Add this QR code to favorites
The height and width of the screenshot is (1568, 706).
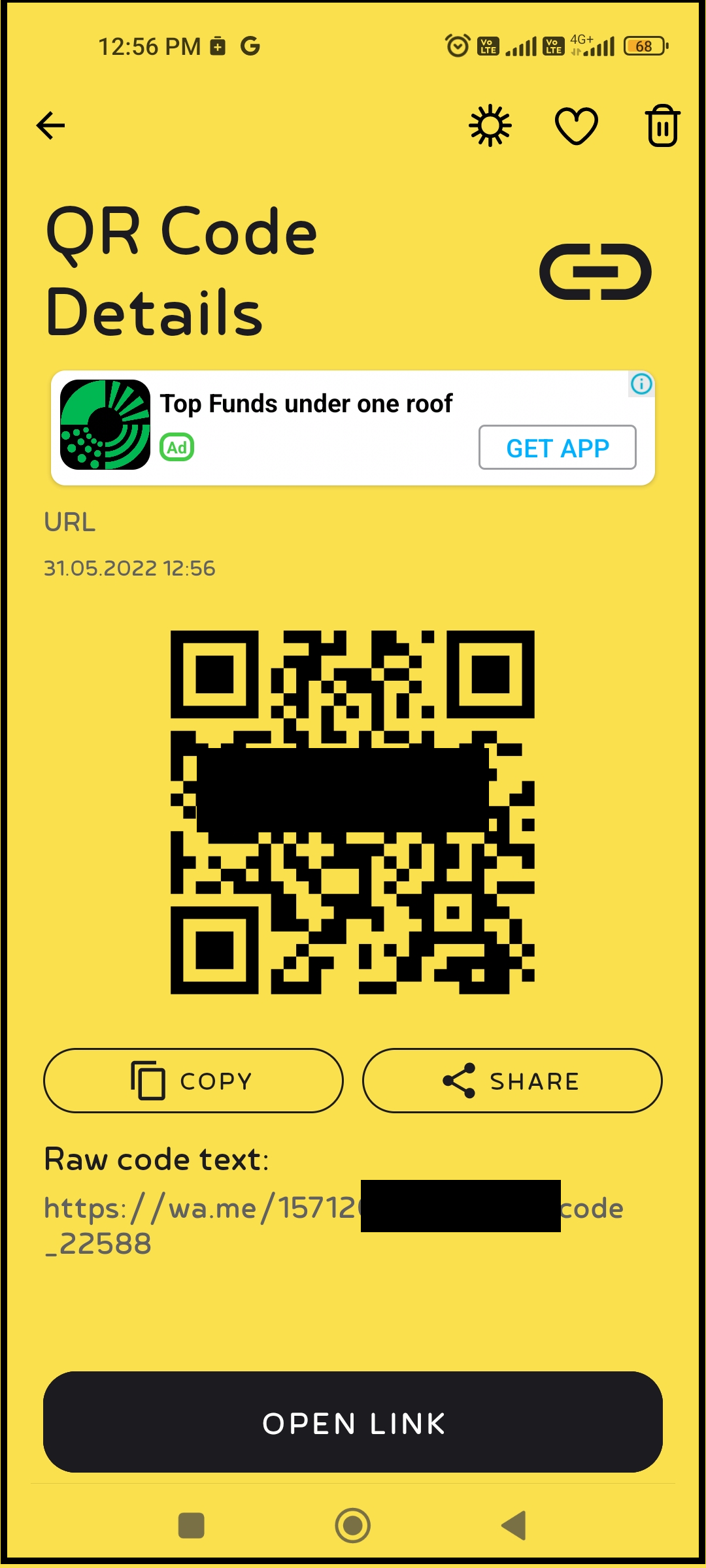tap(576, 125)
